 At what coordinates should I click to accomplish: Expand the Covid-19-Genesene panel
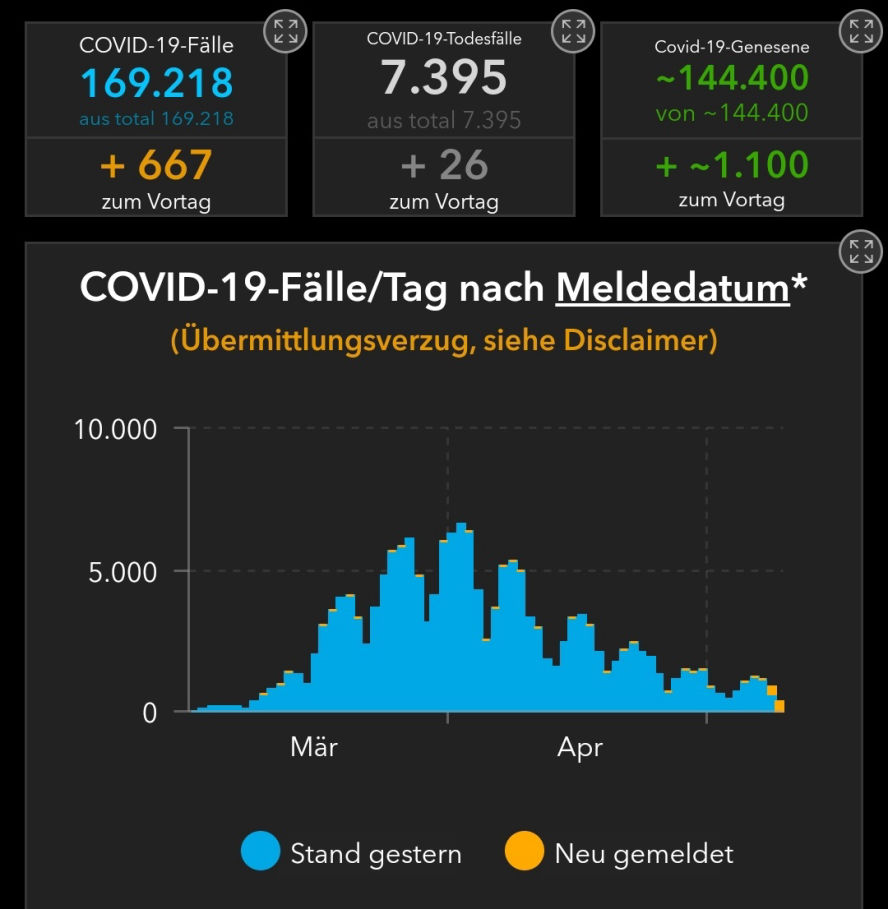(861, 31)
